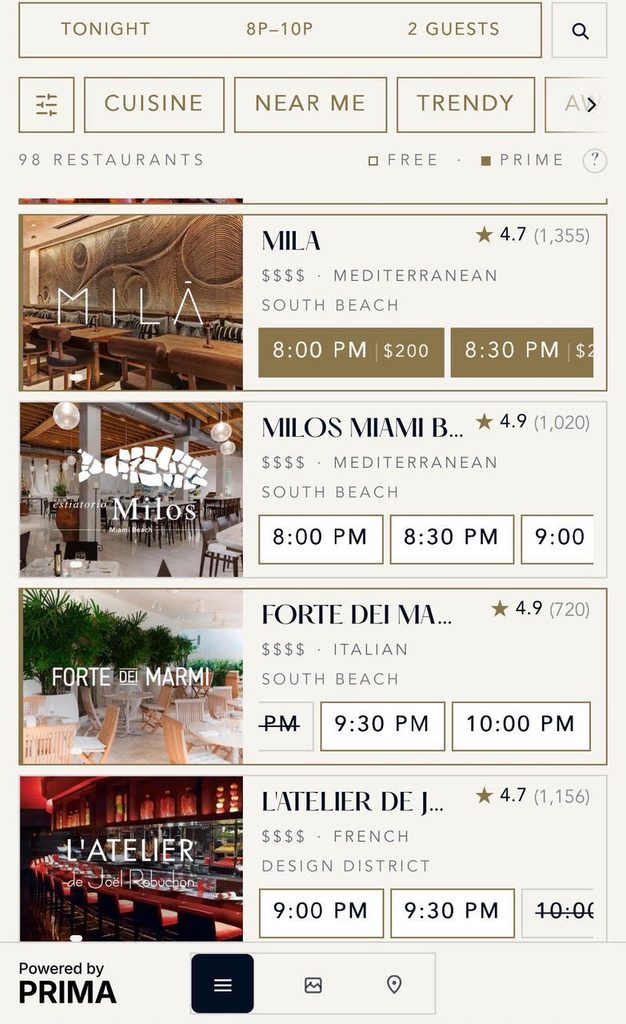Switch to the list view tab
The height and width of the screenshot is (1024, 626).
(x=223, y=984)
